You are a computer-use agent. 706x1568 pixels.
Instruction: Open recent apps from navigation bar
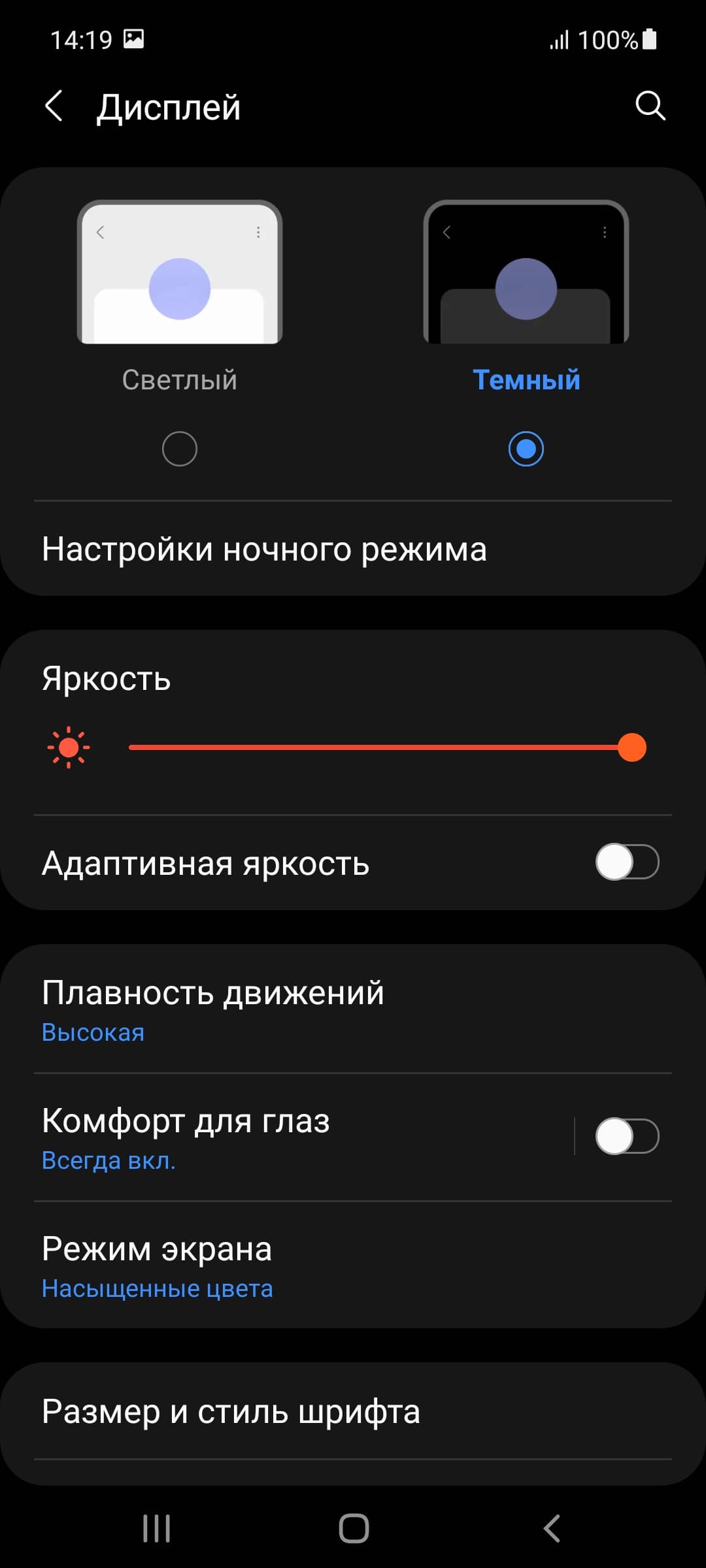pyautogui.click(x=157, y=1529)
